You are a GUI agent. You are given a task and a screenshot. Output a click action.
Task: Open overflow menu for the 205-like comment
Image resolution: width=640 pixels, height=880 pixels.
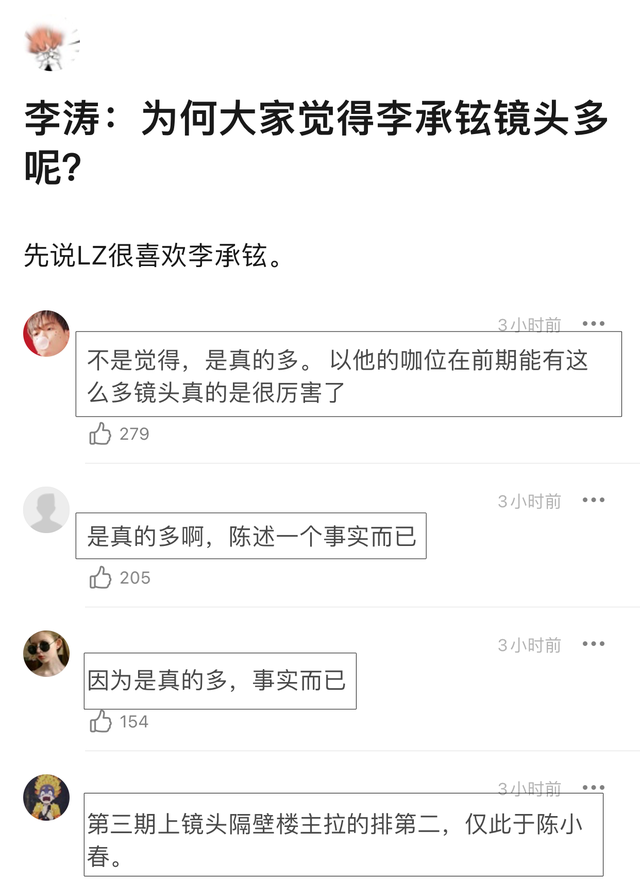pos(594,500)
